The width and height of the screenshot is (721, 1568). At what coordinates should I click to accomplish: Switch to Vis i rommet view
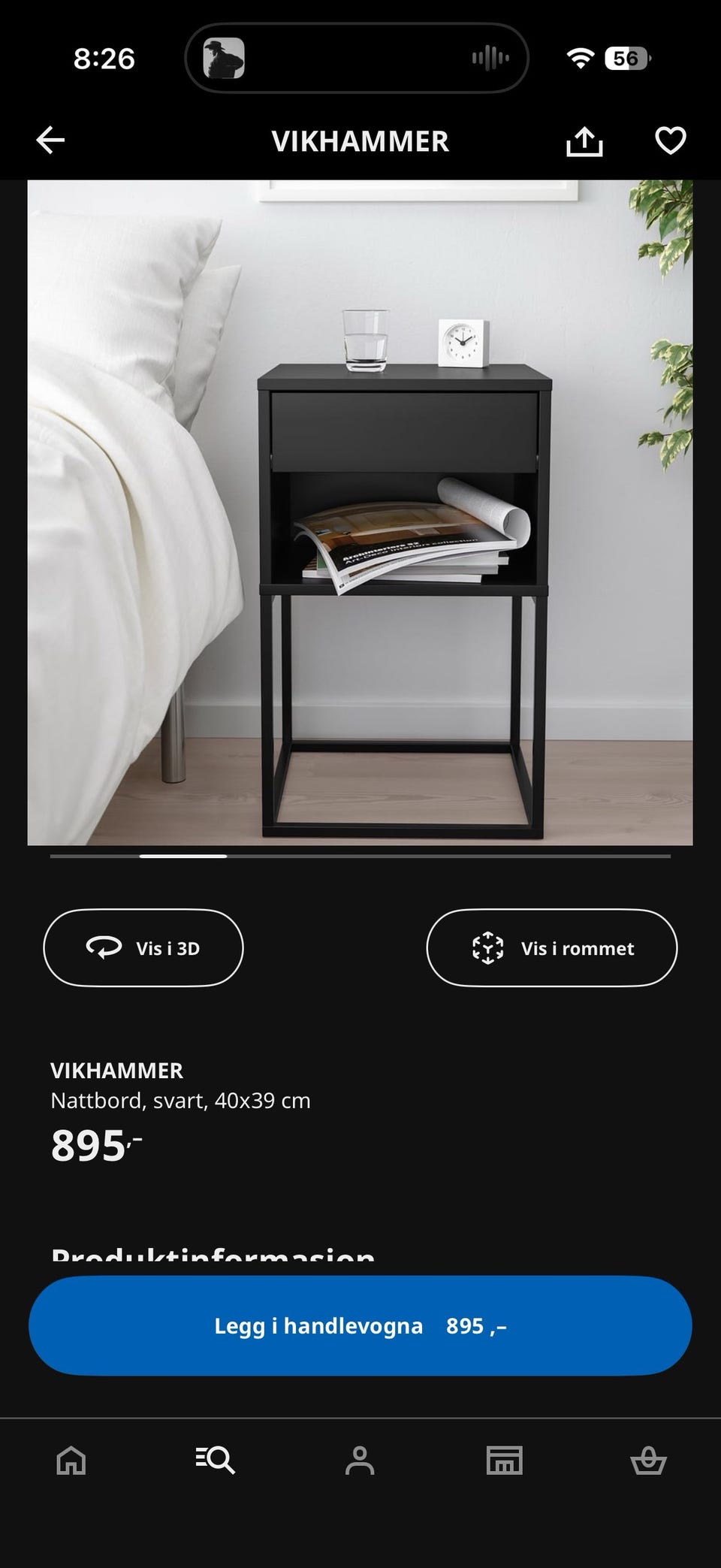pos(552,947)
